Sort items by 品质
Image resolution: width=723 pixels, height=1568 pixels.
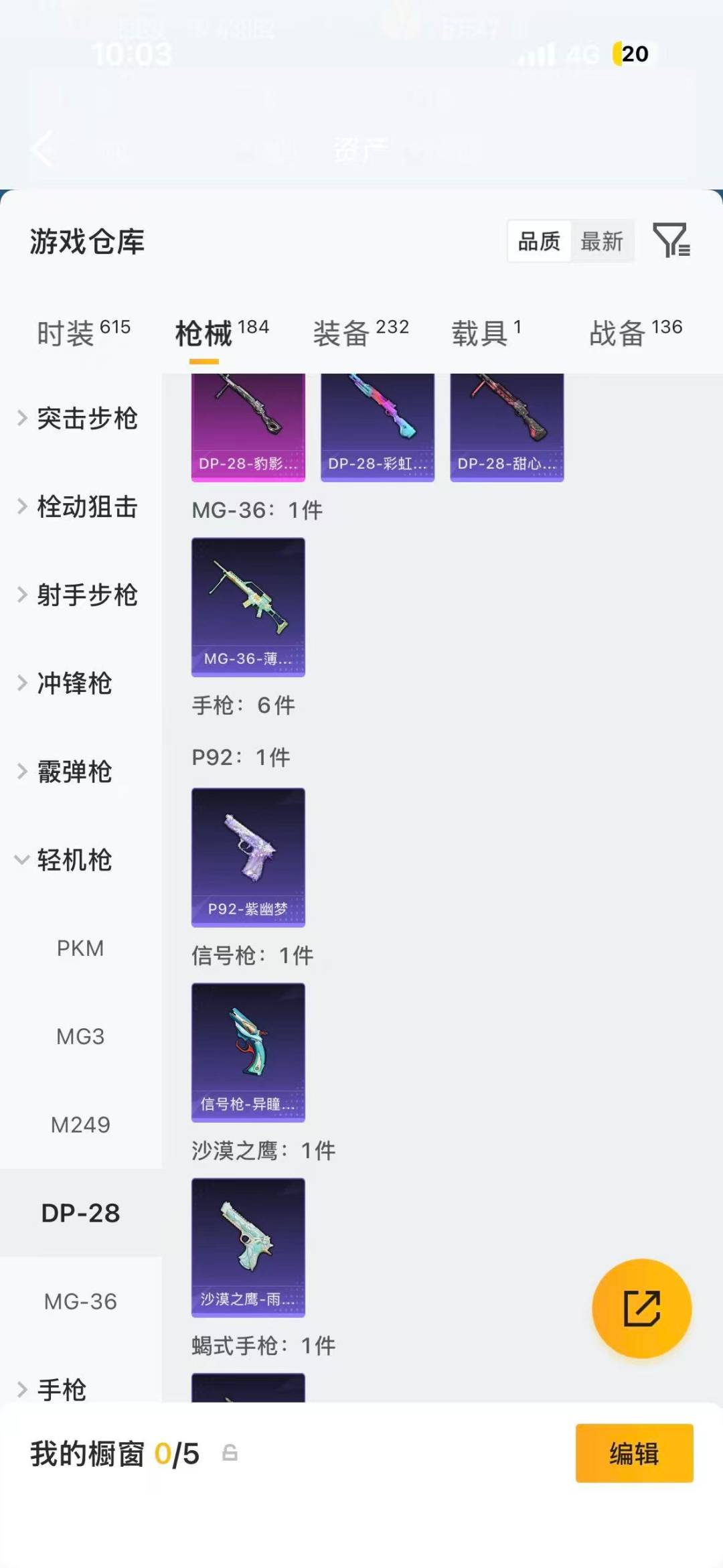pos(538,242)
